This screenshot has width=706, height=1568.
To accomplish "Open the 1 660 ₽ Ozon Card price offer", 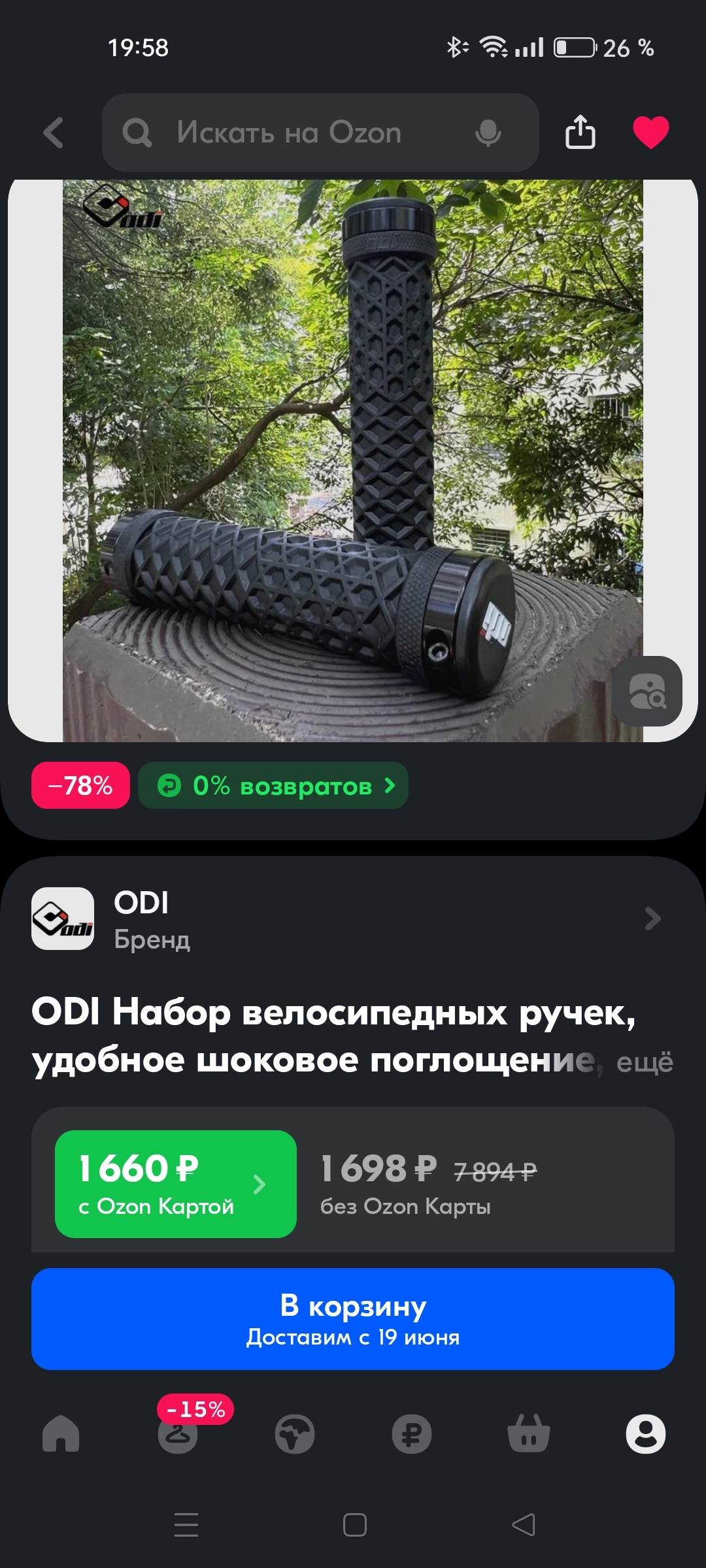I will click(x=176, y=1184).
